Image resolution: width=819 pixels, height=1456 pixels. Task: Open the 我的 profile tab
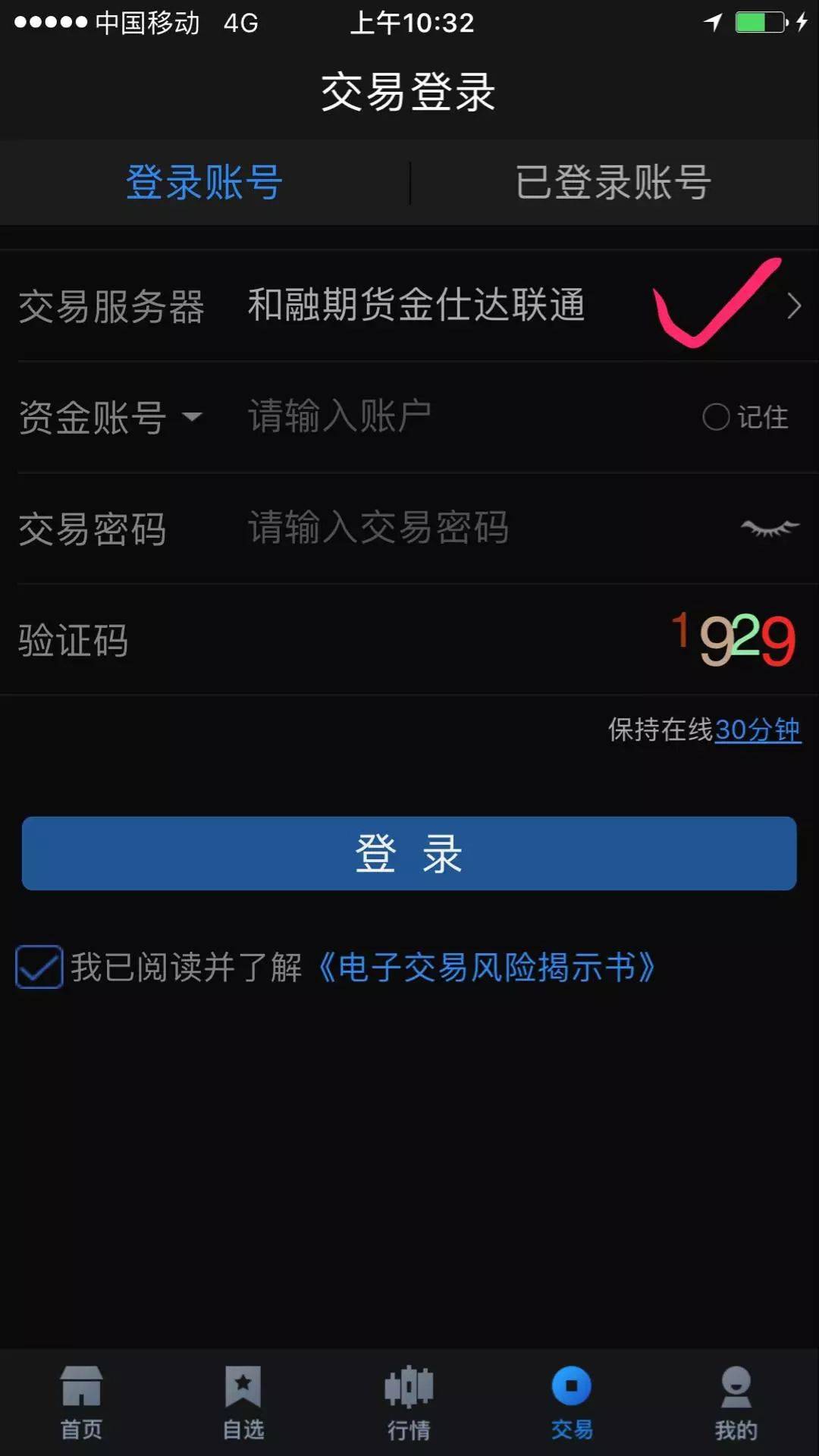[x=736, y=1401]
